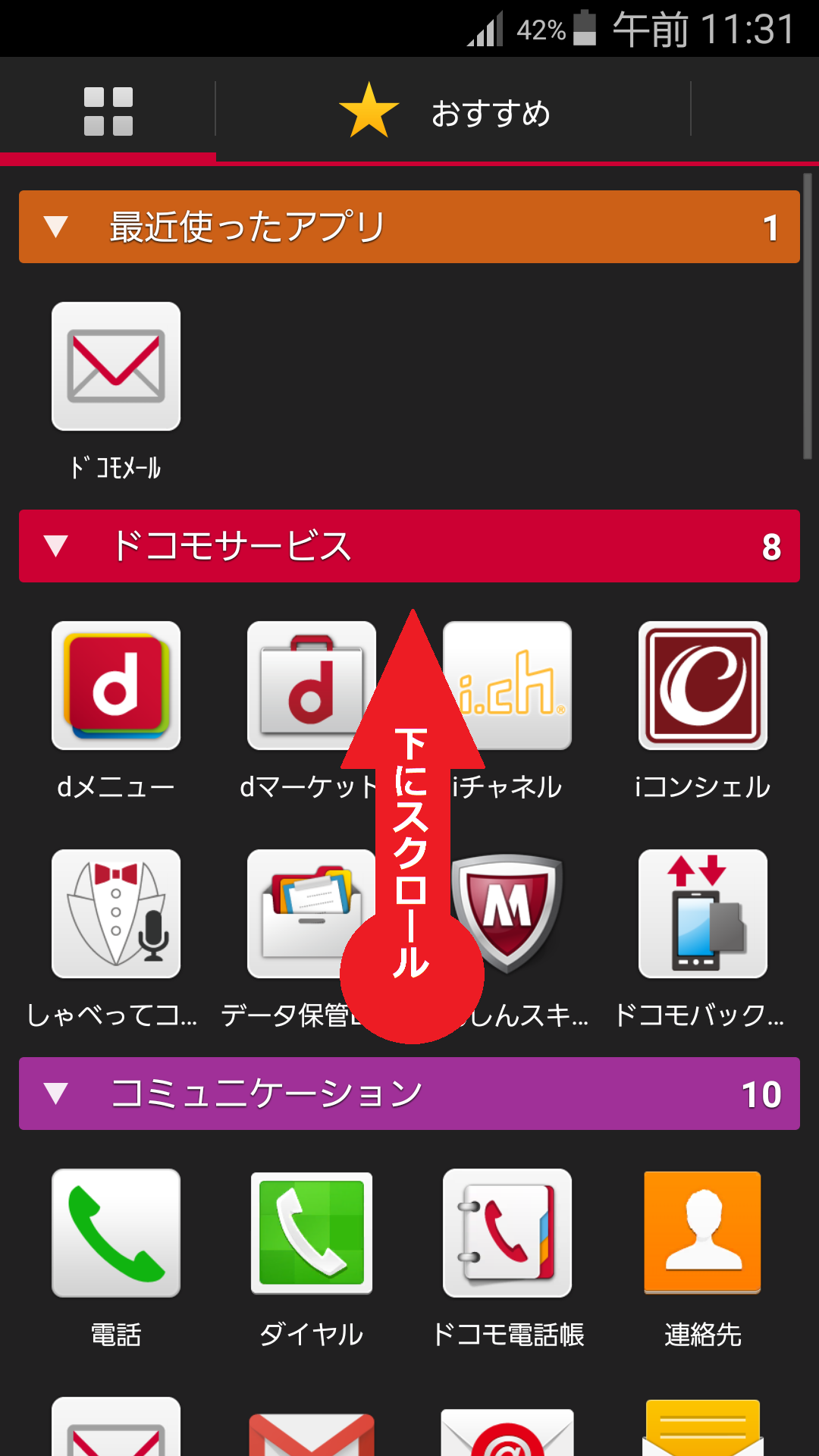Select the dマーケット icon

coord(311,685)
